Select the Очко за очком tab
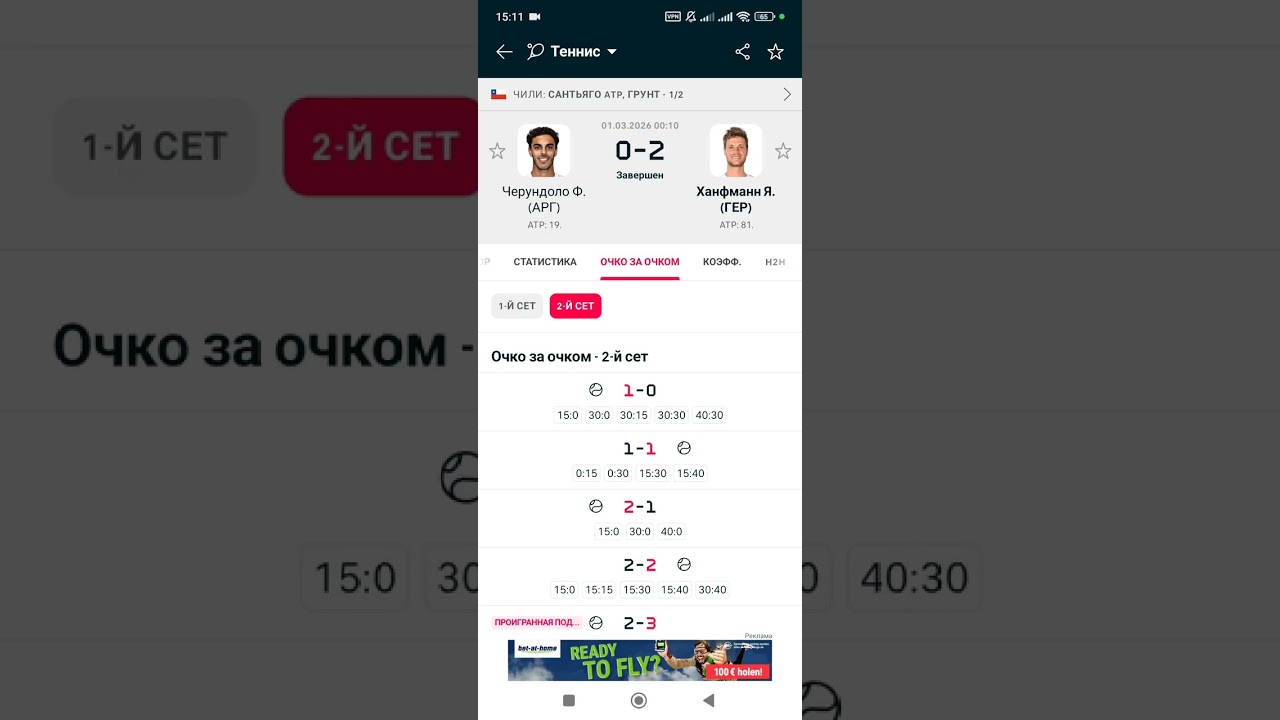Screen dimensions: 1280x720 click(640, 262)
